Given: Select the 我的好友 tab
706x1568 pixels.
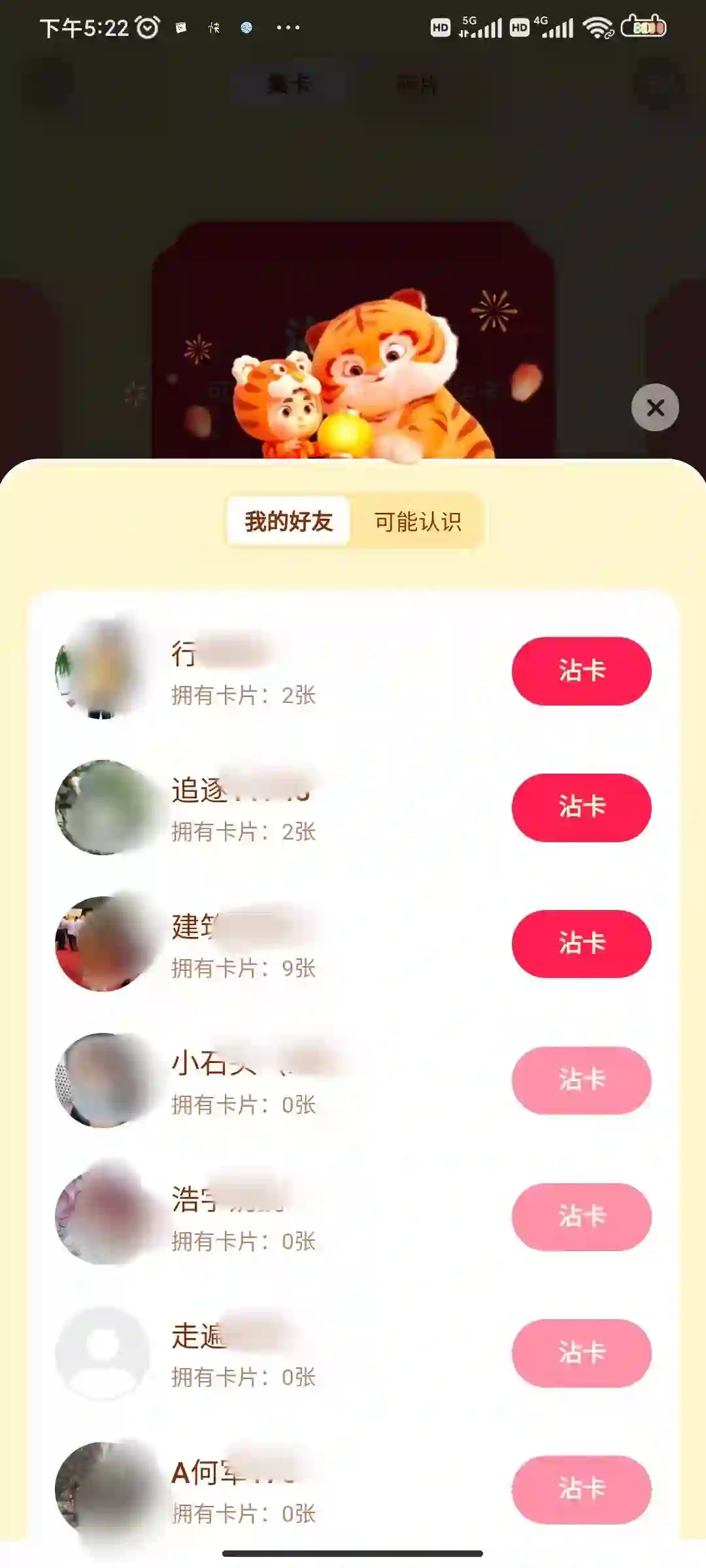Looking at the screenshot, I should coord(288,521).
